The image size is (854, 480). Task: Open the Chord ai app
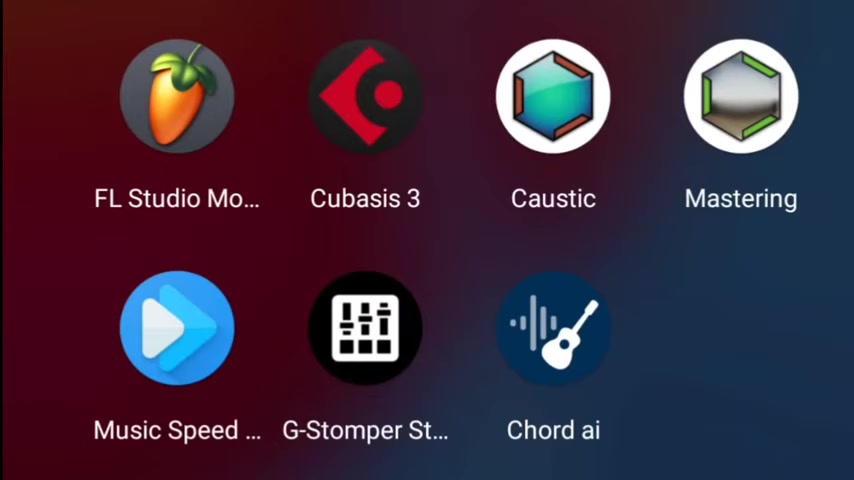pos(553,328)
